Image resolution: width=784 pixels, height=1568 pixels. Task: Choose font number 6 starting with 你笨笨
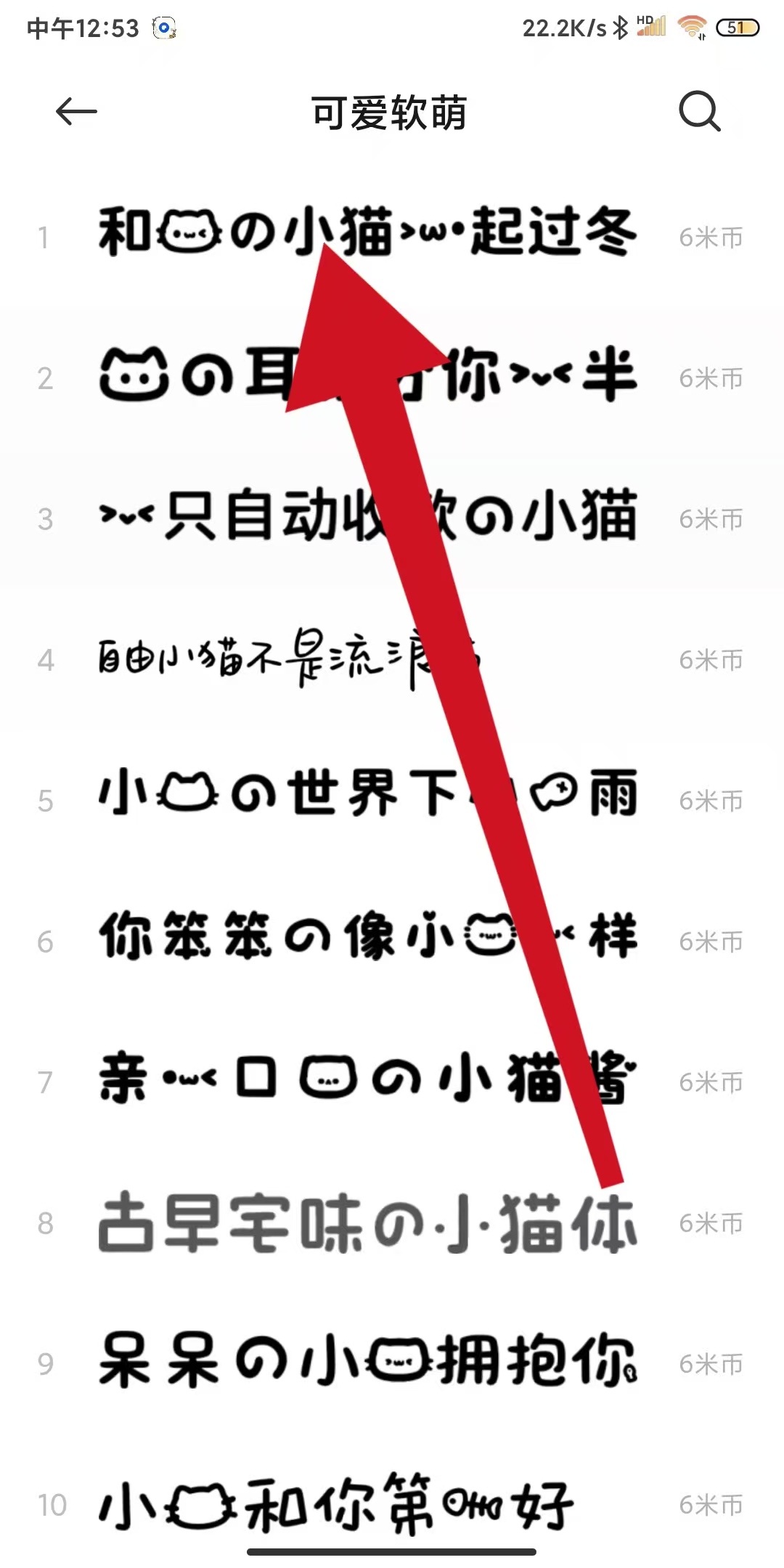367,938
